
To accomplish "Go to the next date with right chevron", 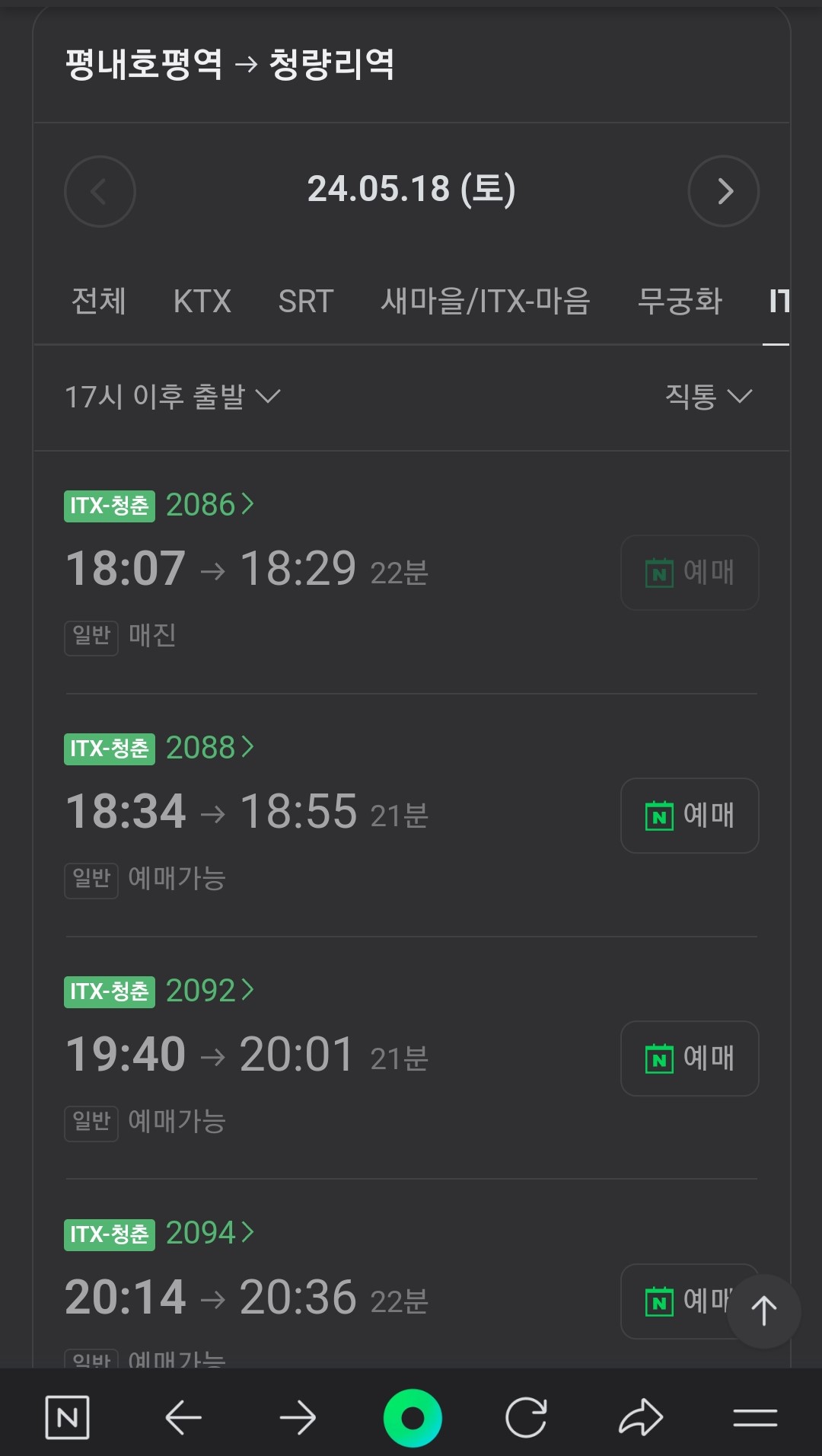I will click(723, 191).
